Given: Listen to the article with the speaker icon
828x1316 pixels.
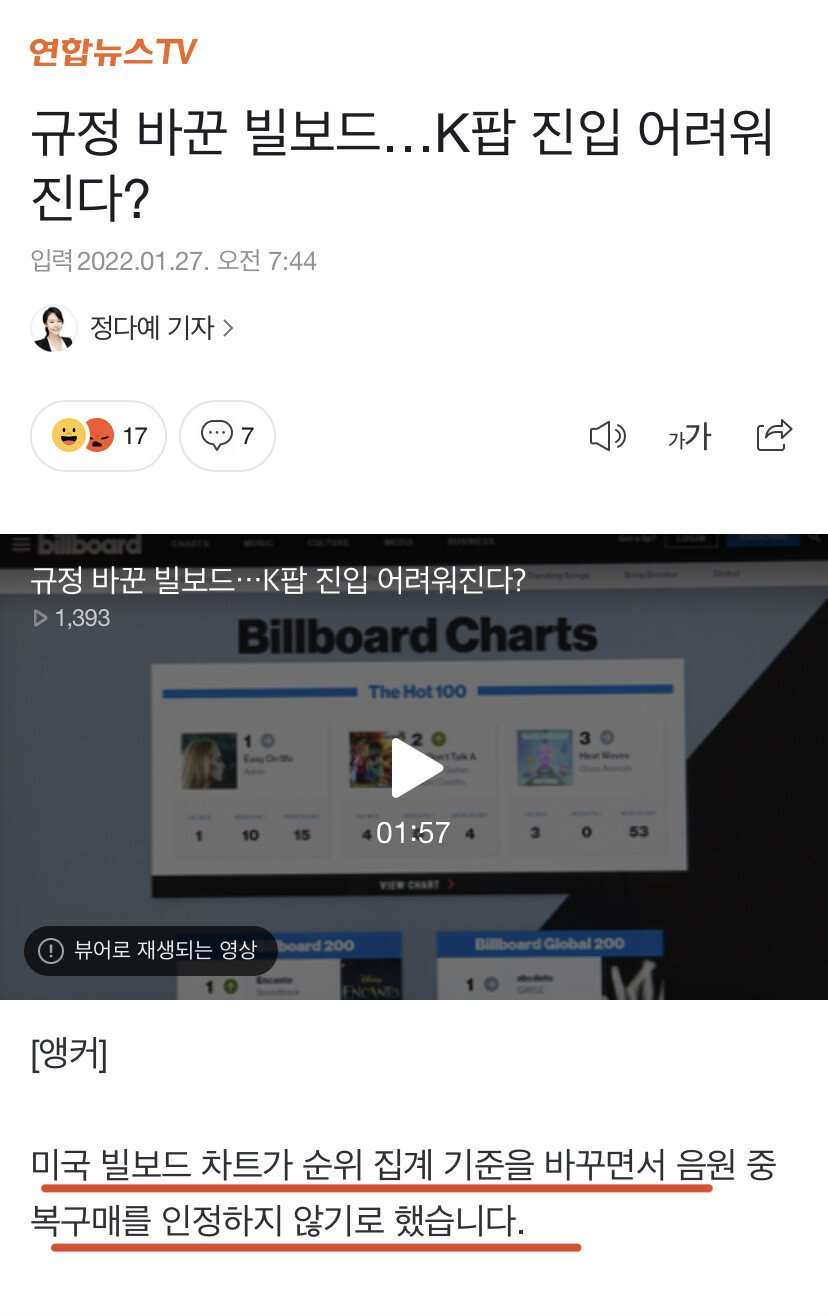Looking at the screenshot, I should [607, 436].
